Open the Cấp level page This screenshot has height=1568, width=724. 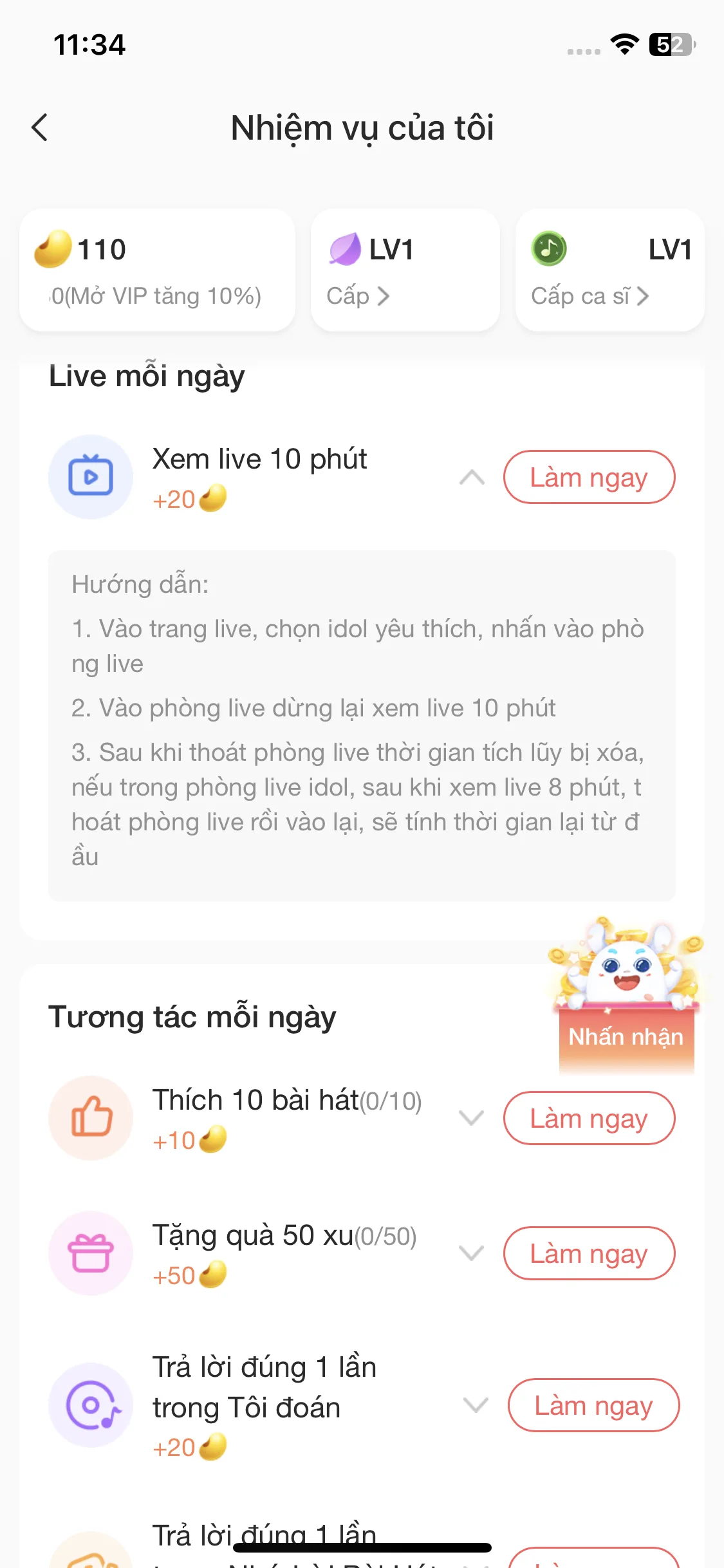point(357,296)
